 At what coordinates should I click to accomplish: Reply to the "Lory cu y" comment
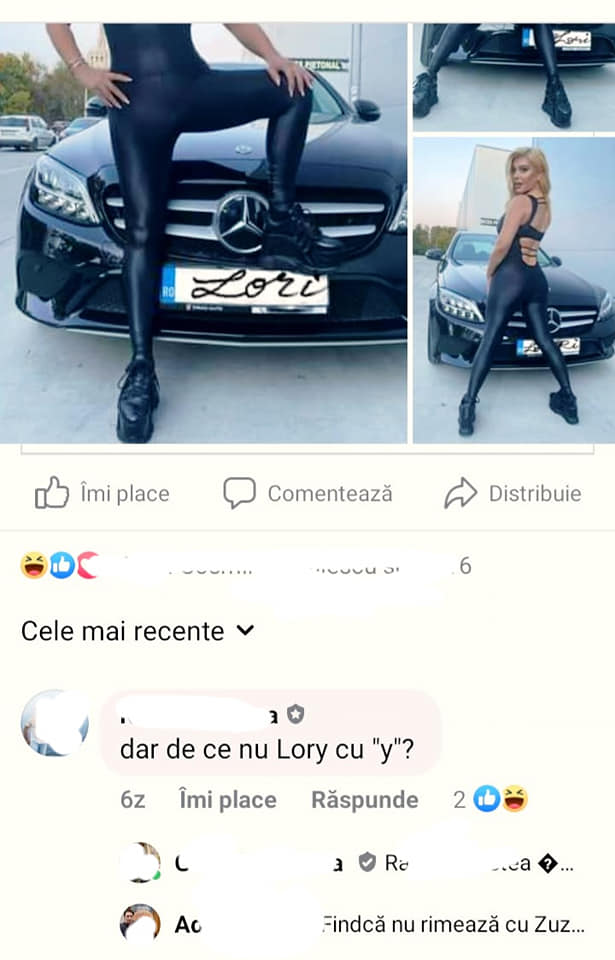click(x=364, y=800)
